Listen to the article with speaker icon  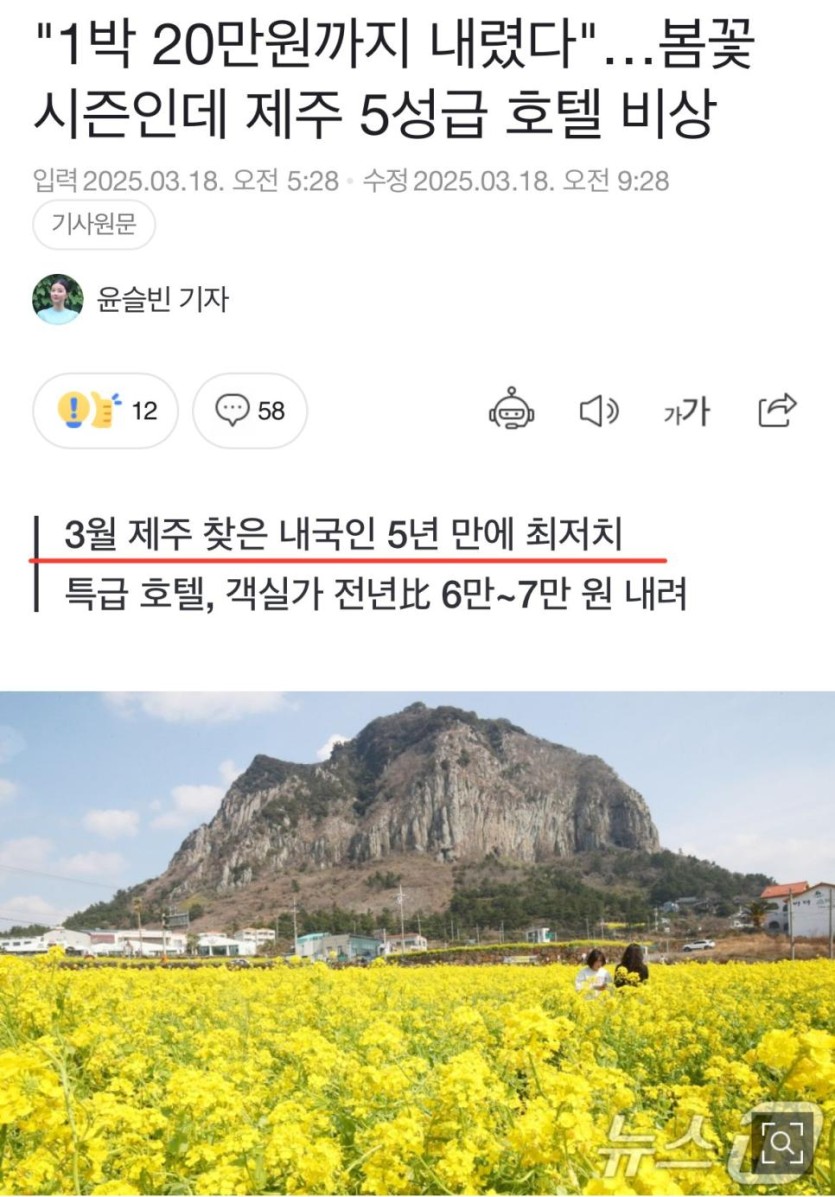point(599,410)
